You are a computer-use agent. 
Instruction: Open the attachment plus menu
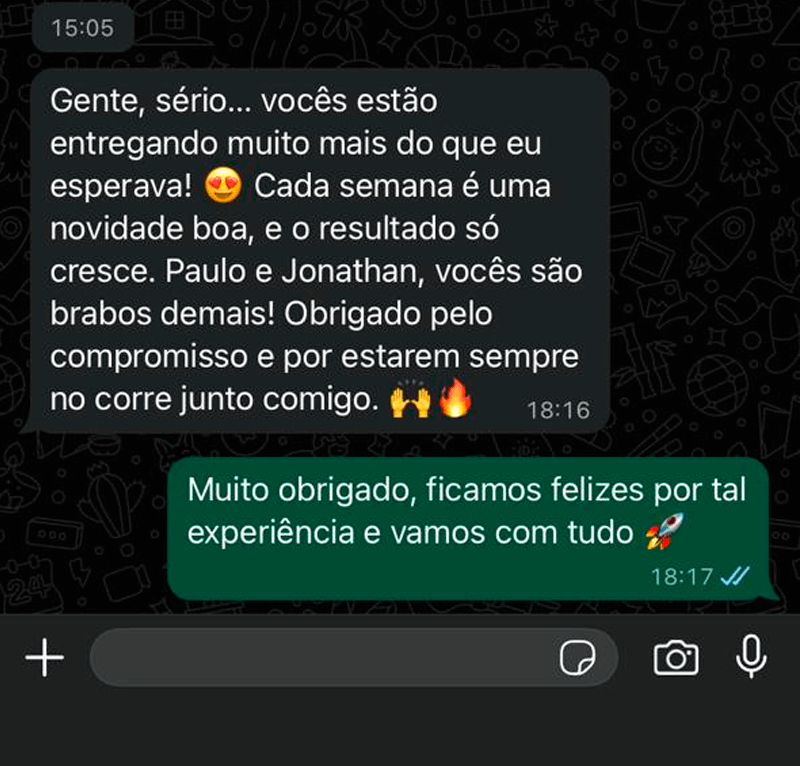(44, 657)
